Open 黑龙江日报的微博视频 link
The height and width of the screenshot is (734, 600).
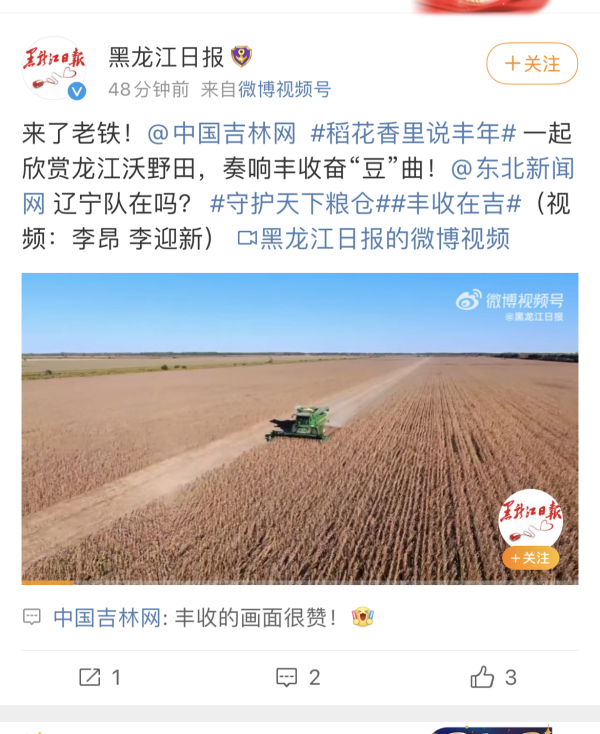[x=373, y=239]
